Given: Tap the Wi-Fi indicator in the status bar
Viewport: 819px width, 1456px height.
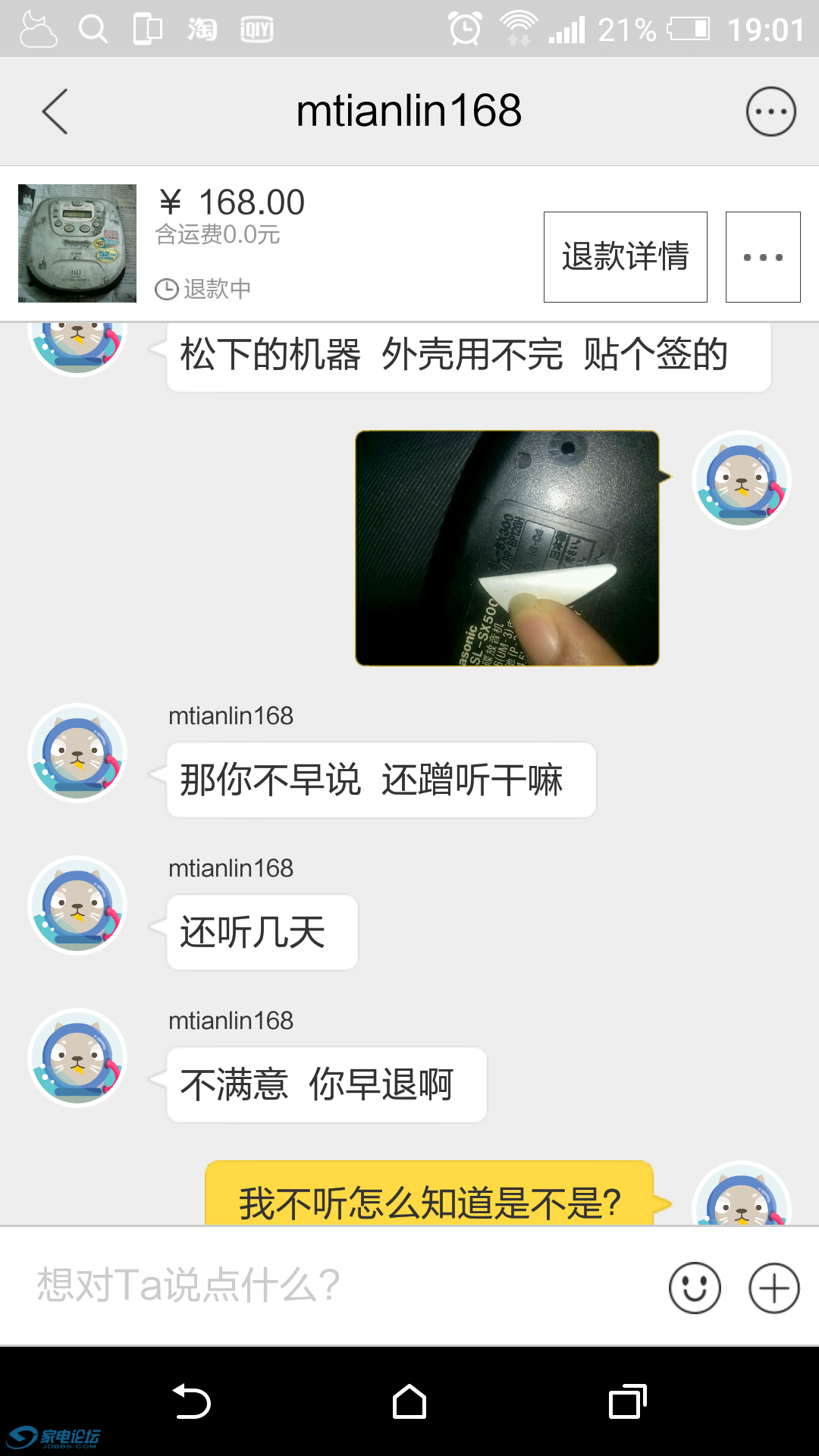Looking at the screenshot, I should 519,29.
